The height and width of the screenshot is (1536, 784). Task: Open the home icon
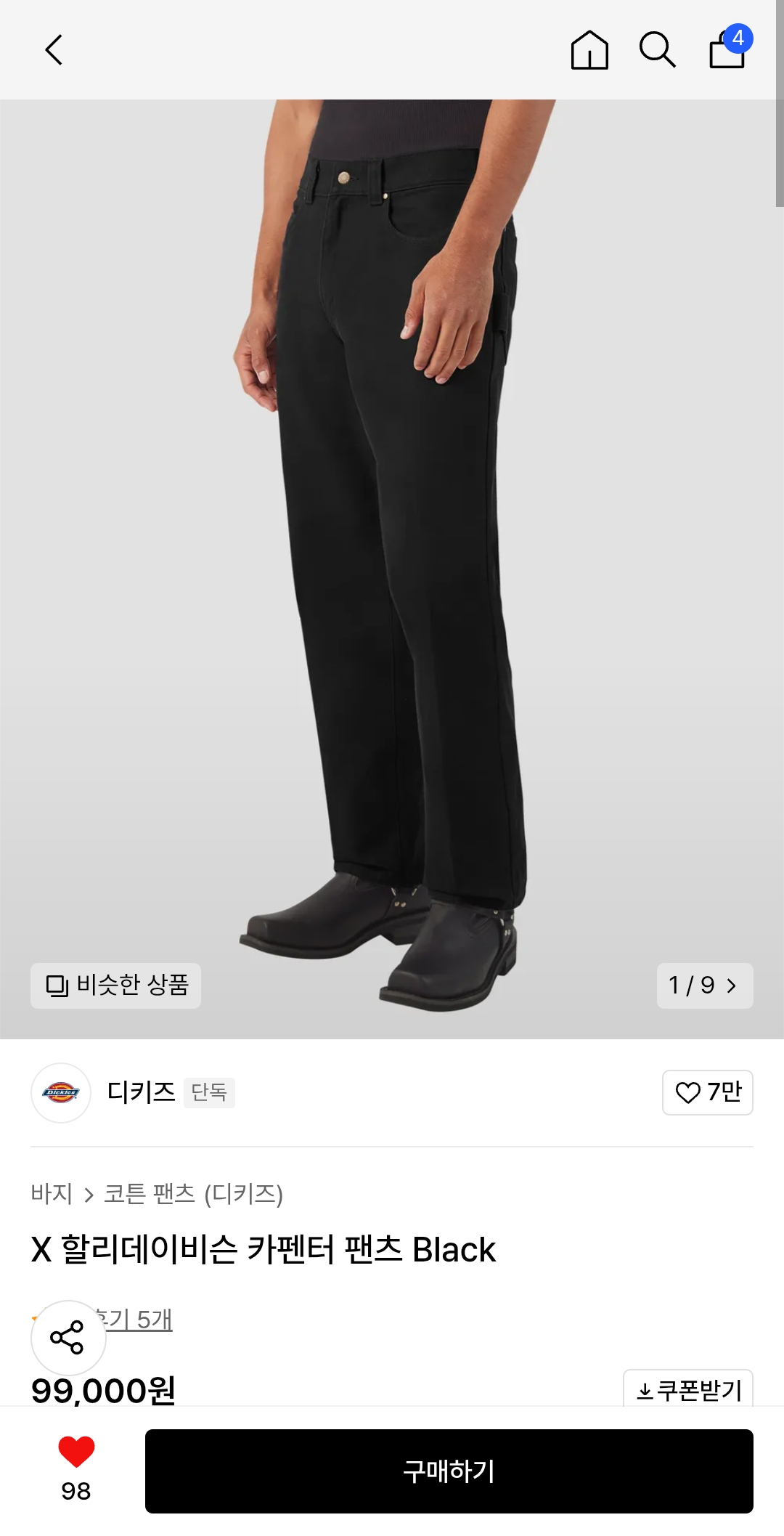tap(589, 50)
